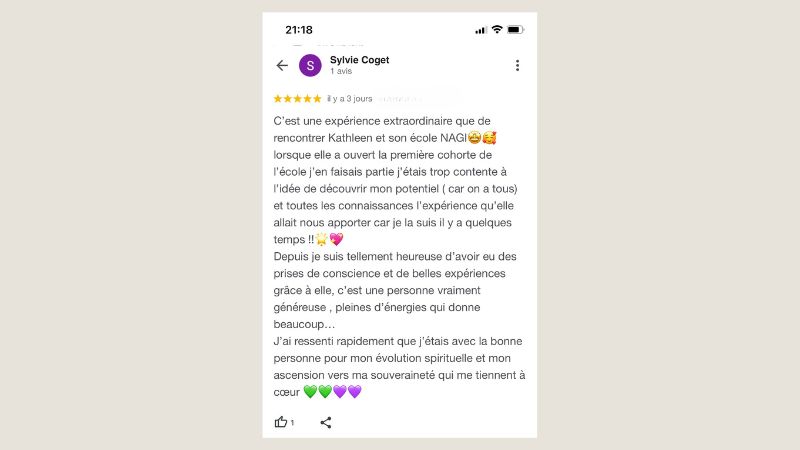
Task: Go back with the arrow icon
Action: click(x=282, y=65)
